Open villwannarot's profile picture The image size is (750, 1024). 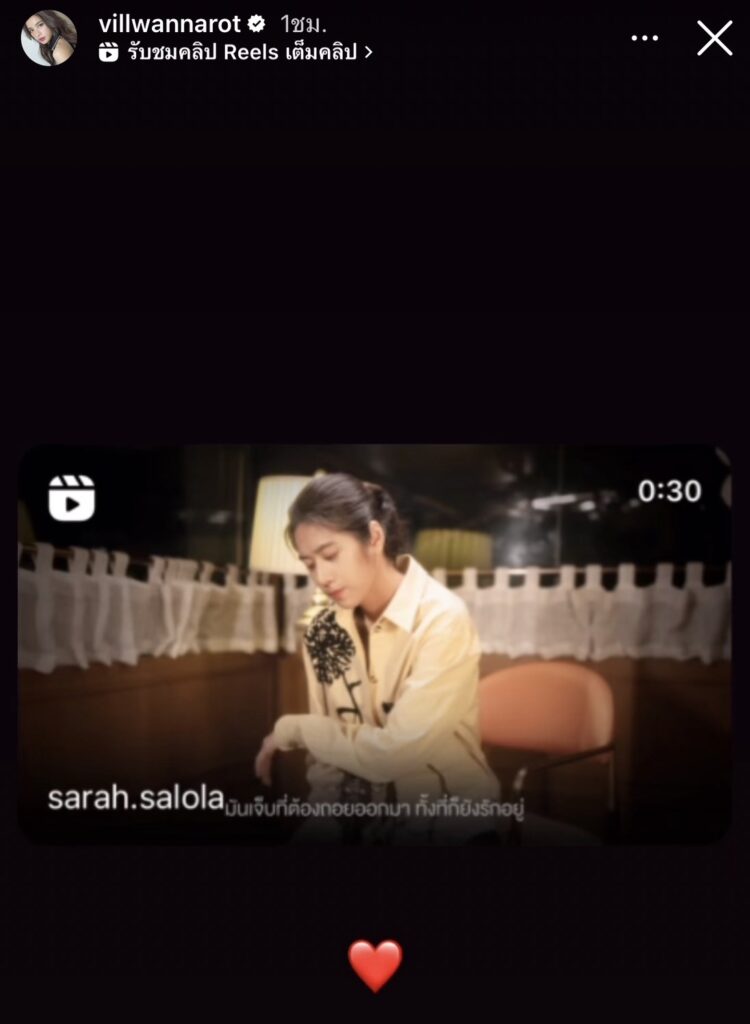pos(49,38)
